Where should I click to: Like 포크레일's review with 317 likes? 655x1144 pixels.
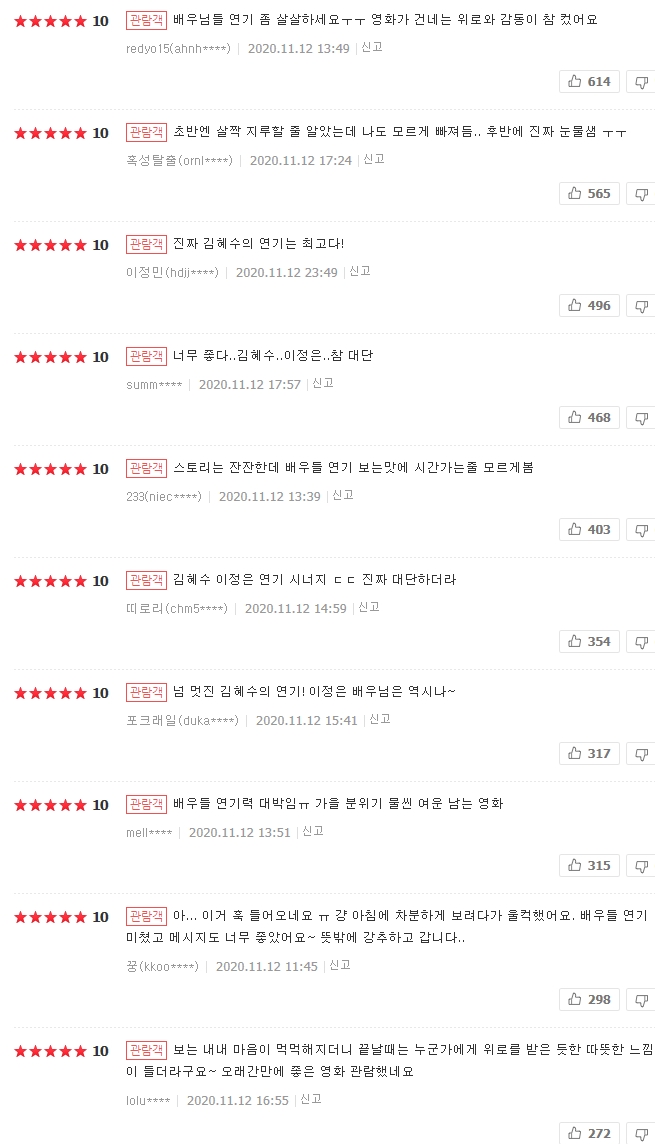point(589,754)
